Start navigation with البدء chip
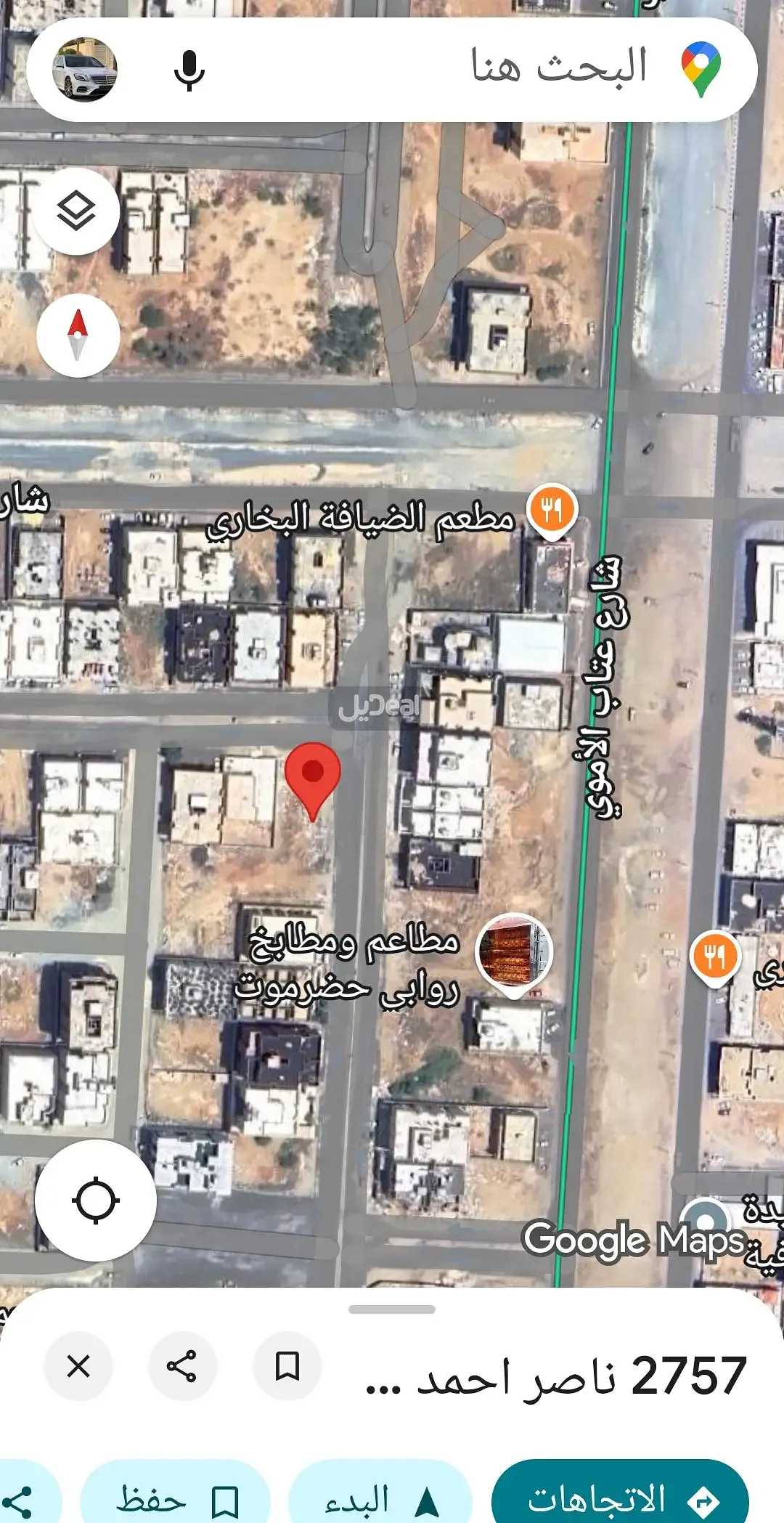The height and width of the screenshot is (1523, 784). tap(380, 1499)
